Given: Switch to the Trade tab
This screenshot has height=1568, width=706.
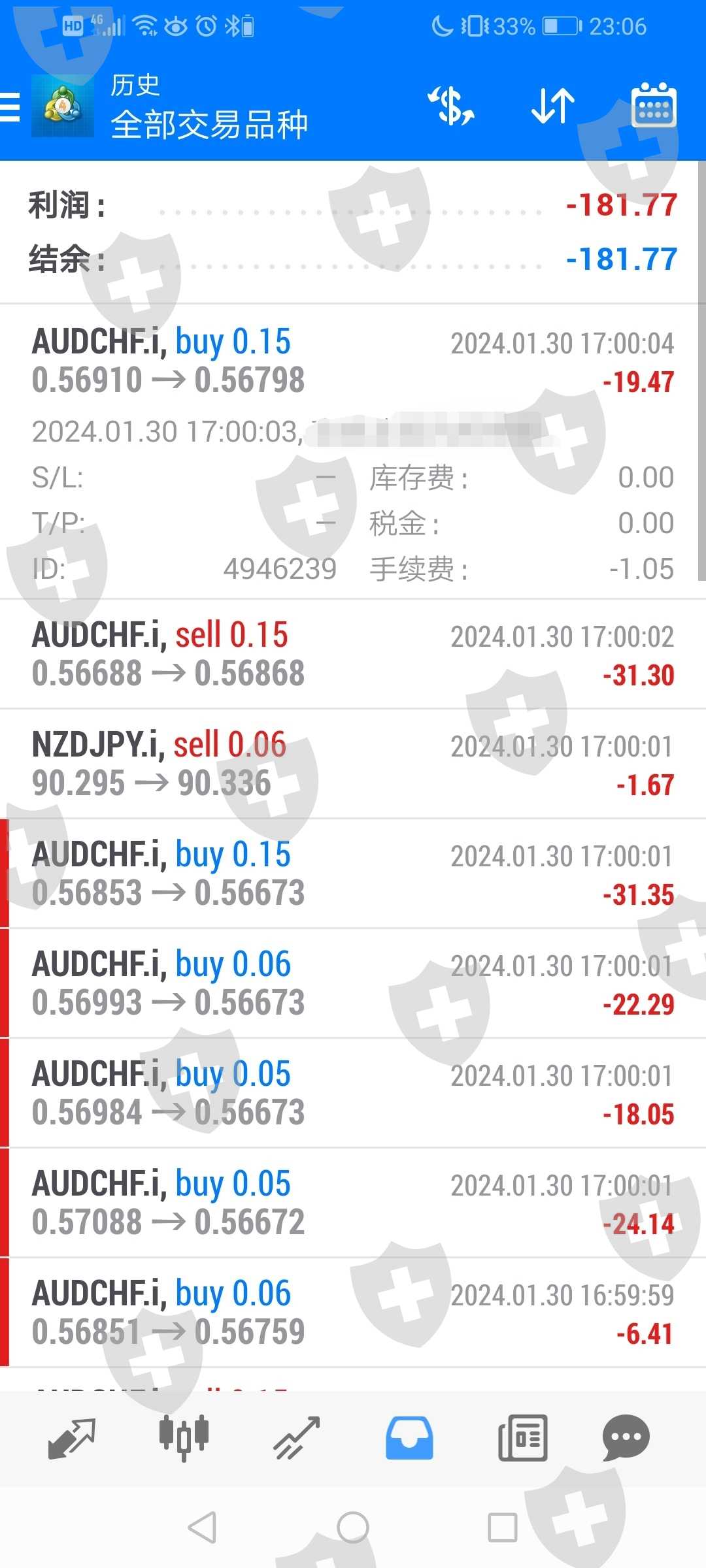Looking at the screenshot, I should click(x=296, y=1438).
